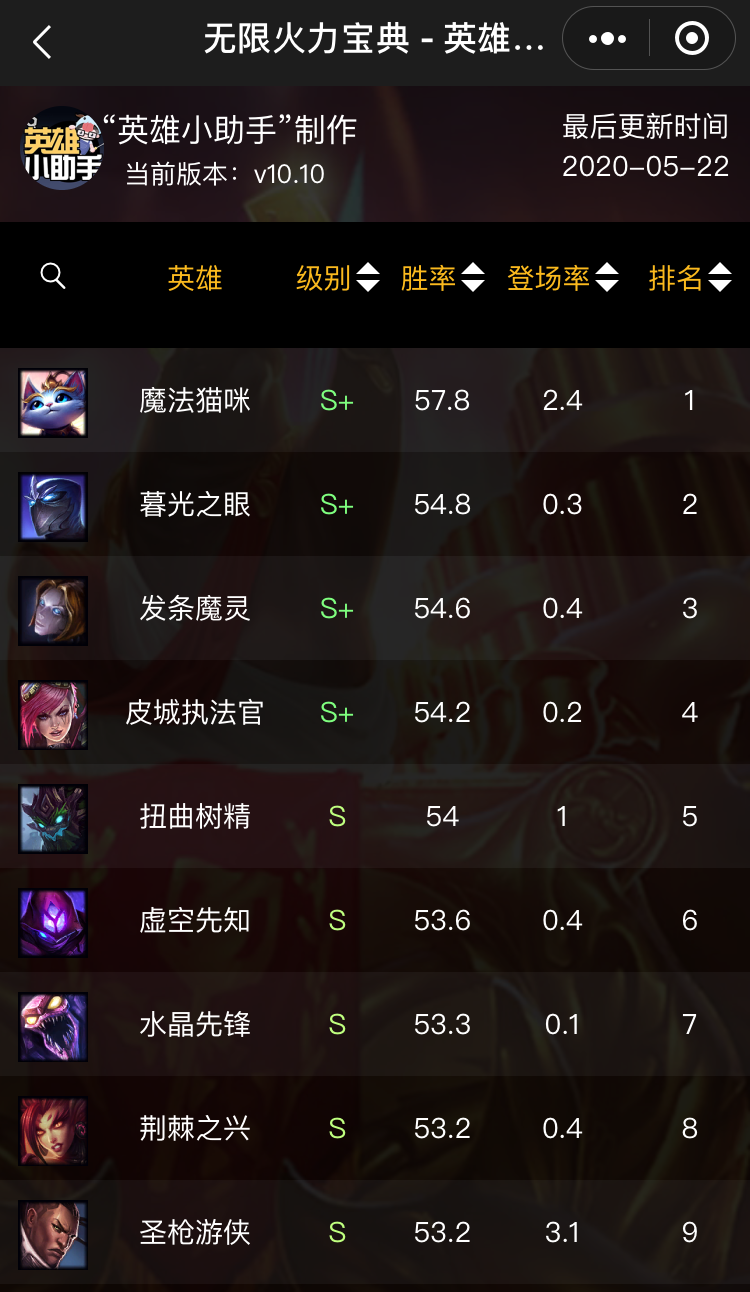The image size is (750, 1292).
Task: Close the mini program via the circle icon
Action: point(691,39)
